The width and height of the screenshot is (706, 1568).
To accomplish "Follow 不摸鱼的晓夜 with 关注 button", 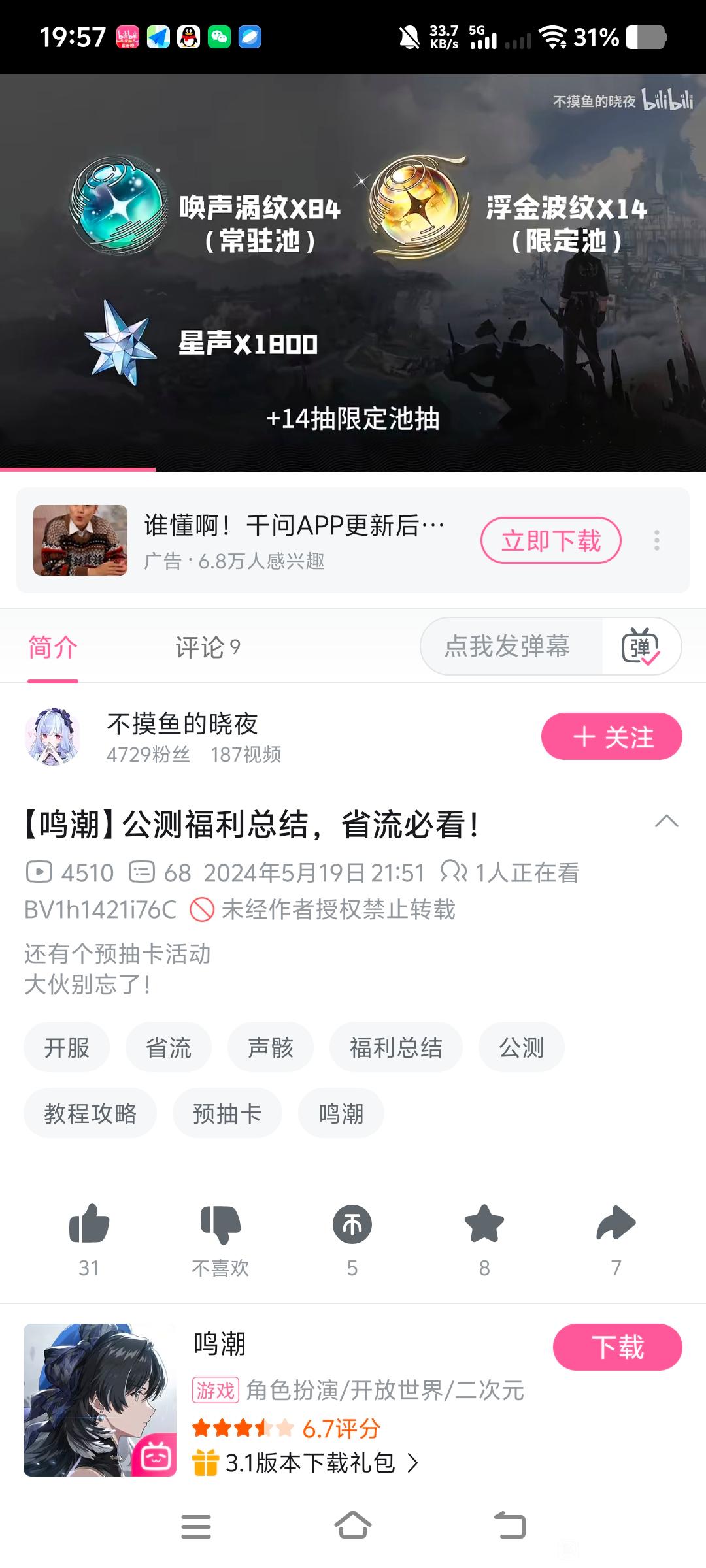I will coord(611,737).
